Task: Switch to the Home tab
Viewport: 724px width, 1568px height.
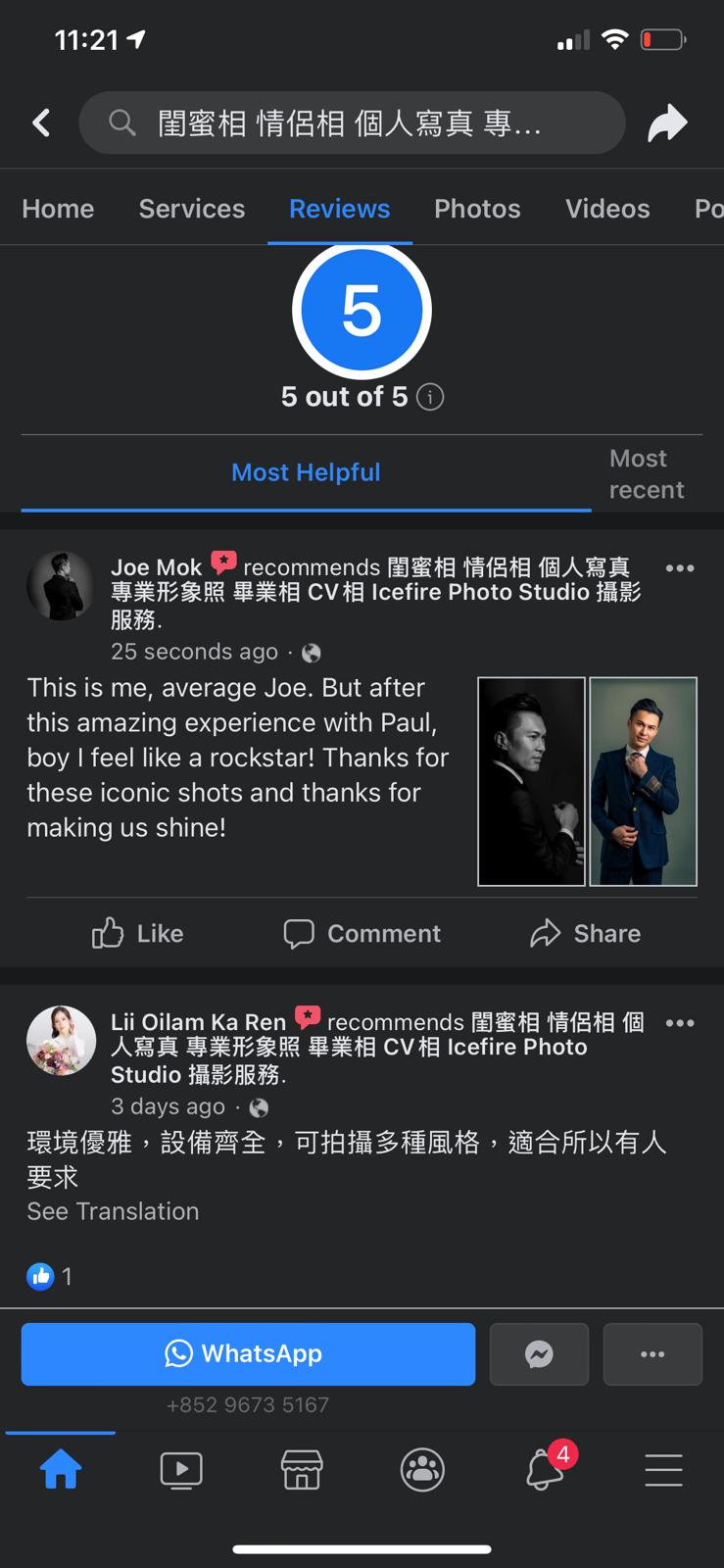Action: pyautogui.click(x=58, y=209)
